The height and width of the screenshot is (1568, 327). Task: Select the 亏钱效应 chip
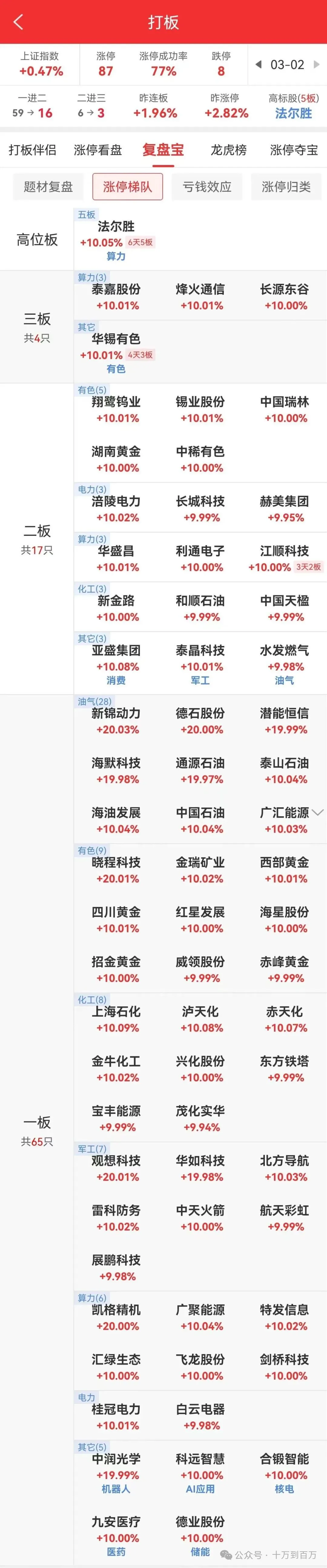pos(207,187)
